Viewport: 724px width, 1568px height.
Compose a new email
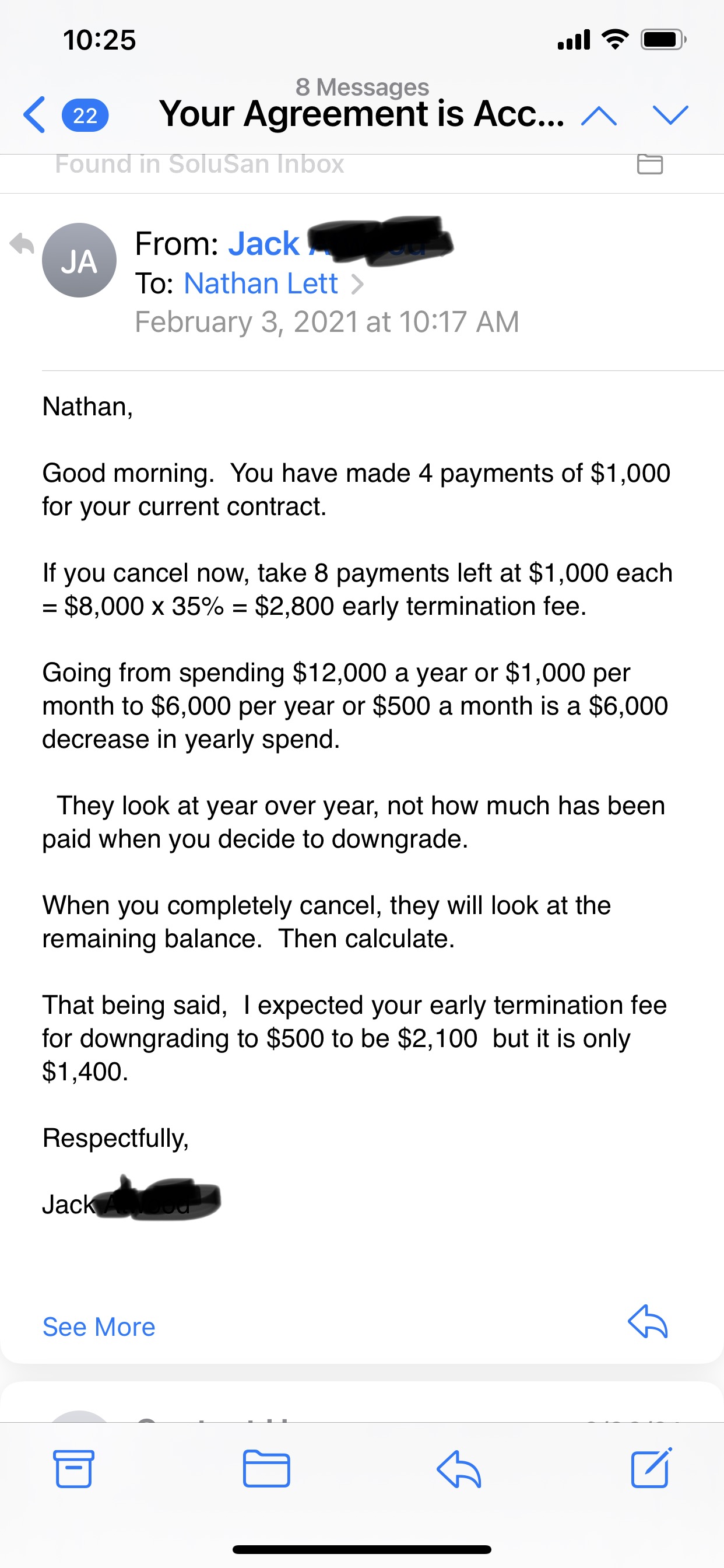pyautogui.click(x=651, y=1468)
